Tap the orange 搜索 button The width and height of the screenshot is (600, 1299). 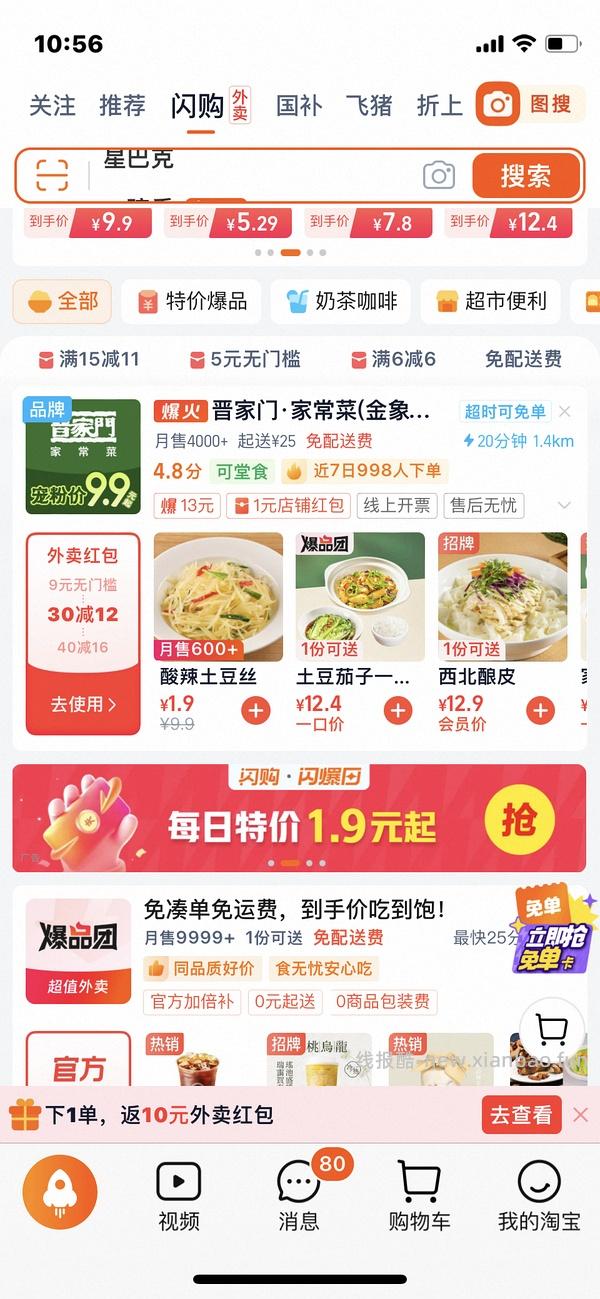click(x=525, y=176)
